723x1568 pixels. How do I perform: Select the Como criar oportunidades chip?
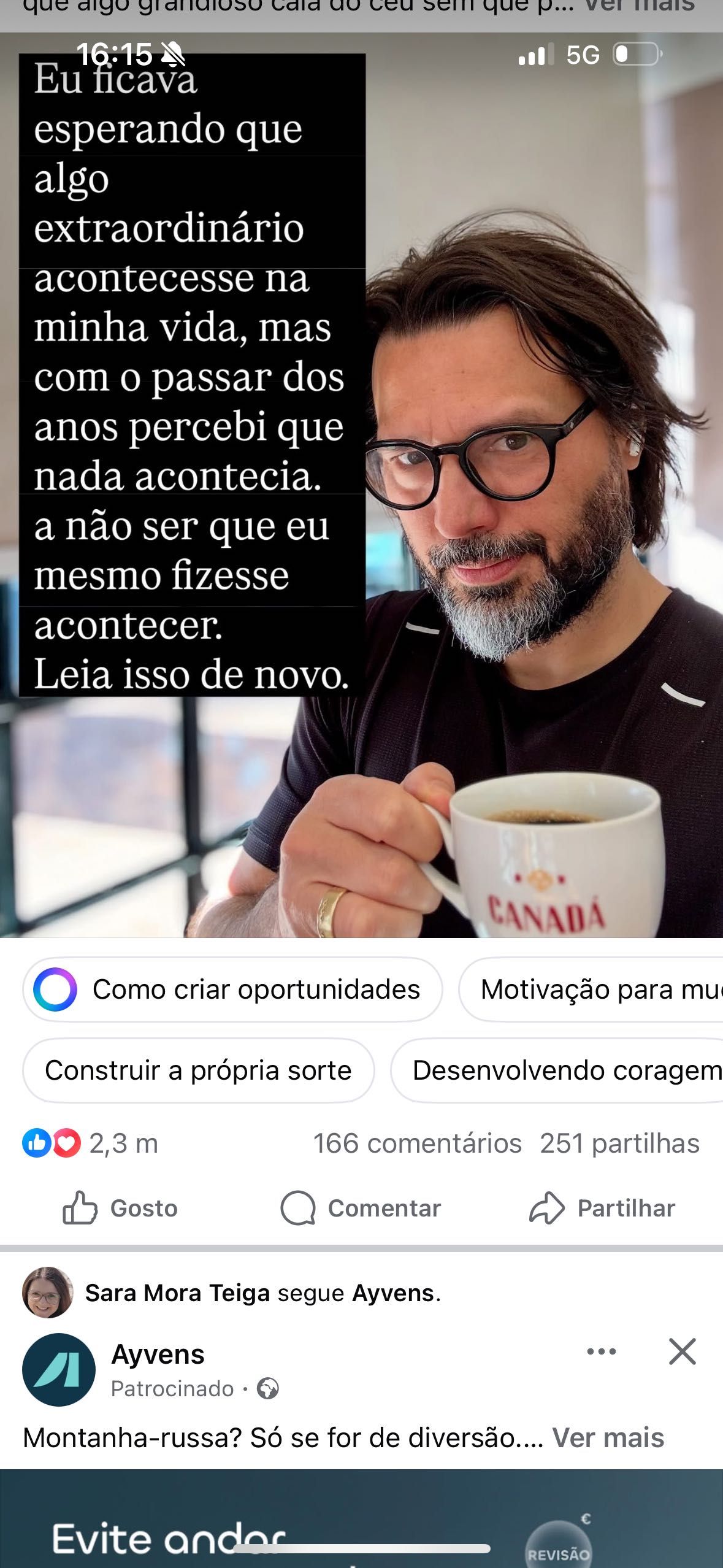(x=232, y=989)
